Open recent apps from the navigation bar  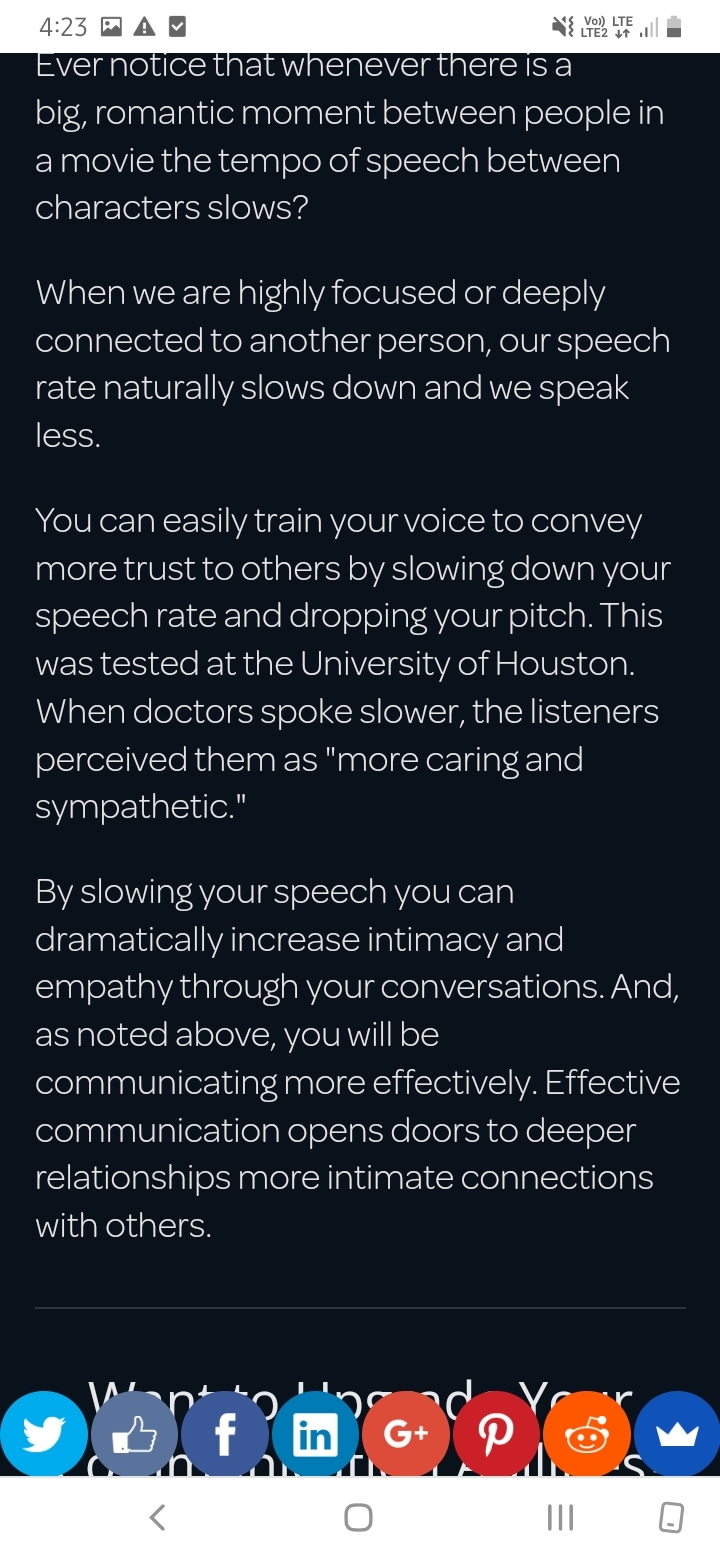tap(560, 1518)
